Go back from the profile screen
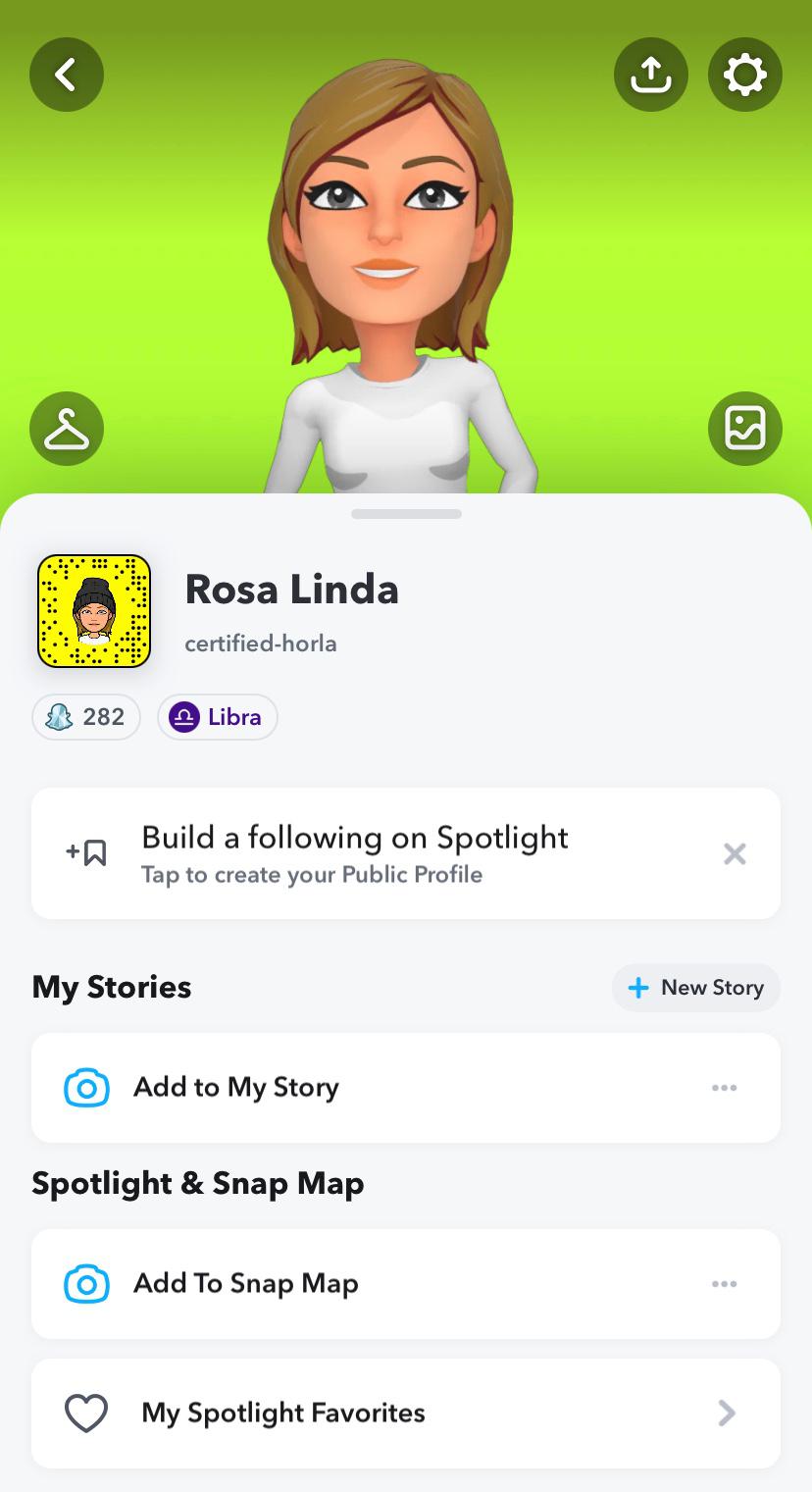Screen dimensions: 812x1492 pyautogui.click(x=67, y=75)
